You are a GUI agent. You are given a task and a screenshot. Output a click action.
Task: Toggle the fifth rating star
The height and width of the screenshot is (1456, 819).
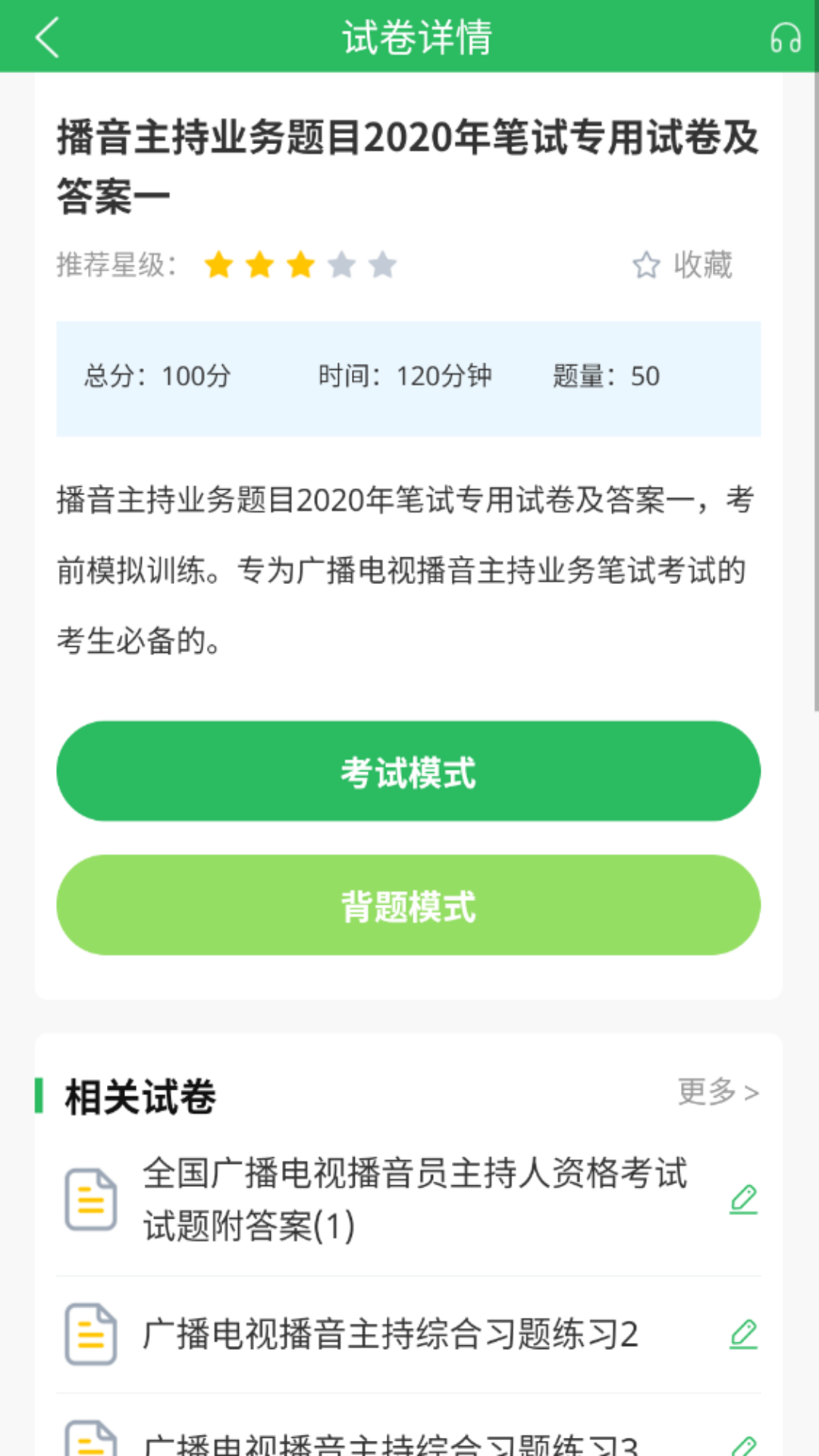tap(379, 265)
